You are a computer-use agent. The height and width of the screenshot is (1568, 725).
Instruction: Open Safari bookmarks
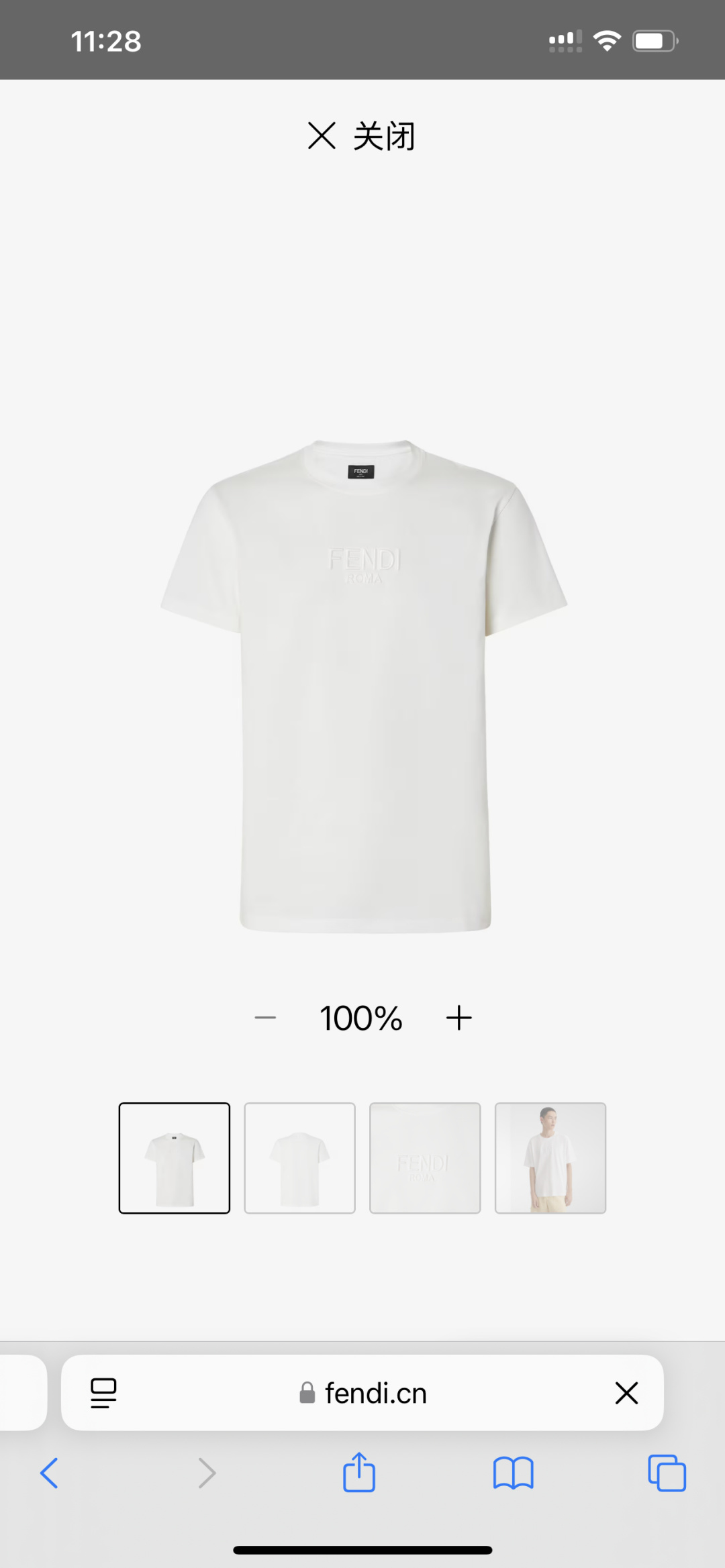(x=513, y=1473)
